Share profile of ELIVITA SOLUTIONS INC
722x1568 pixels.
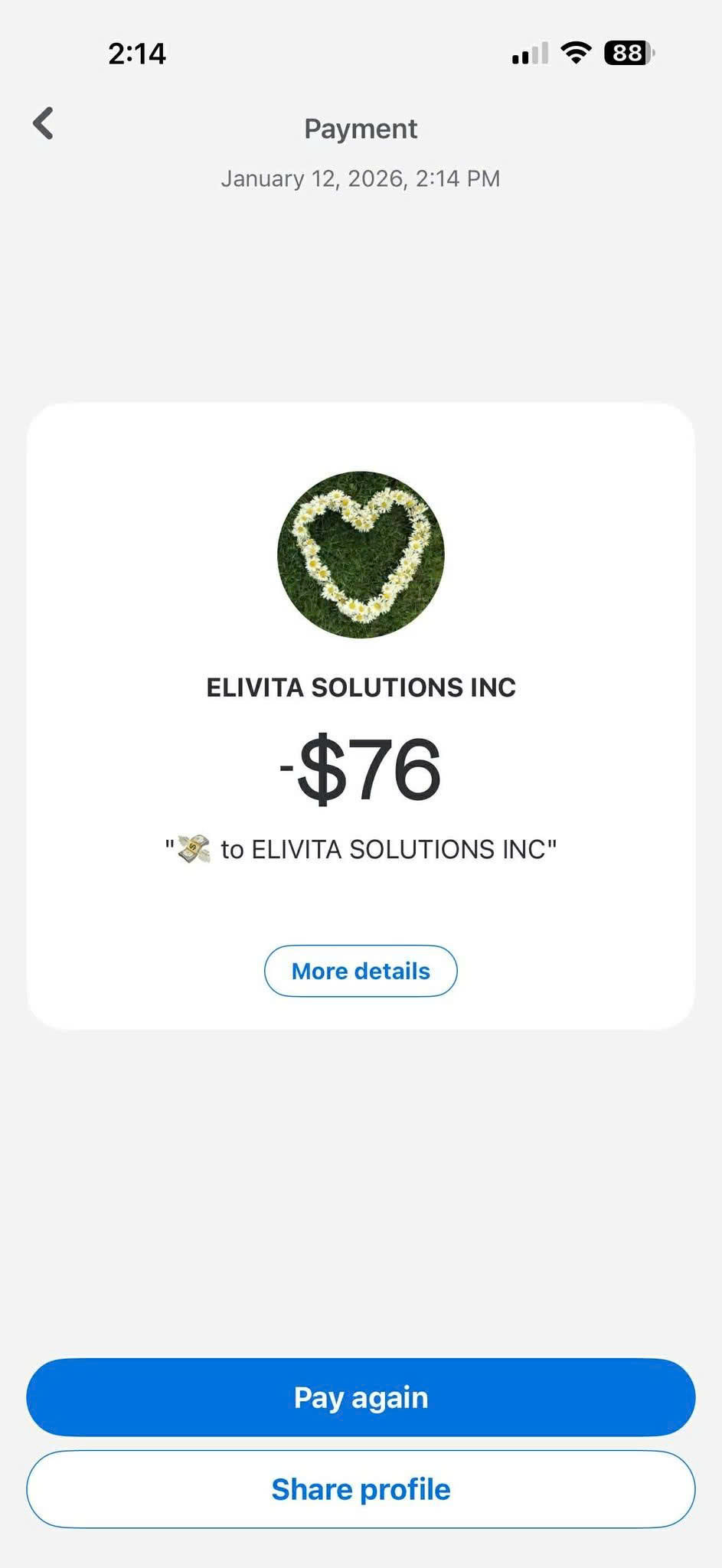(361, 1489)
